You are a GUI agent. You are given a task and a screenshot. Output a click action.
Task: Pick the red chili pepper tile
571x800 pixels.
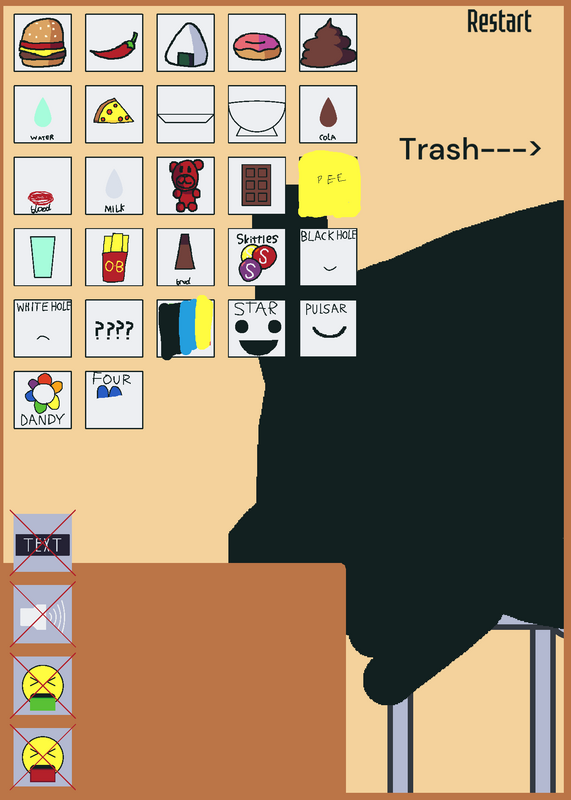(x=114, y=43)
